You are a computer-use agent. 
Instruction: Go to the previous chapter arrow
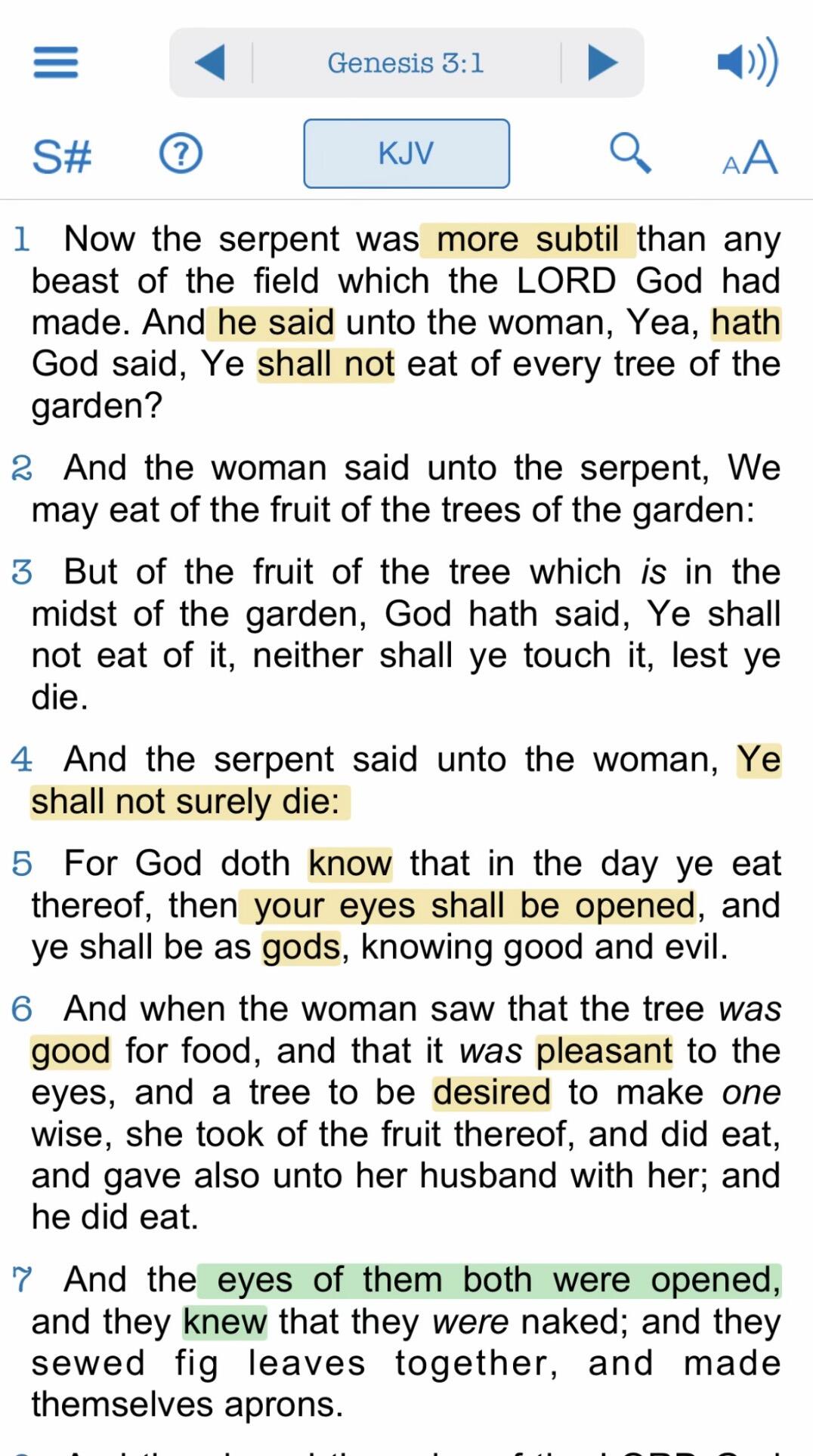tap(210, 62)
